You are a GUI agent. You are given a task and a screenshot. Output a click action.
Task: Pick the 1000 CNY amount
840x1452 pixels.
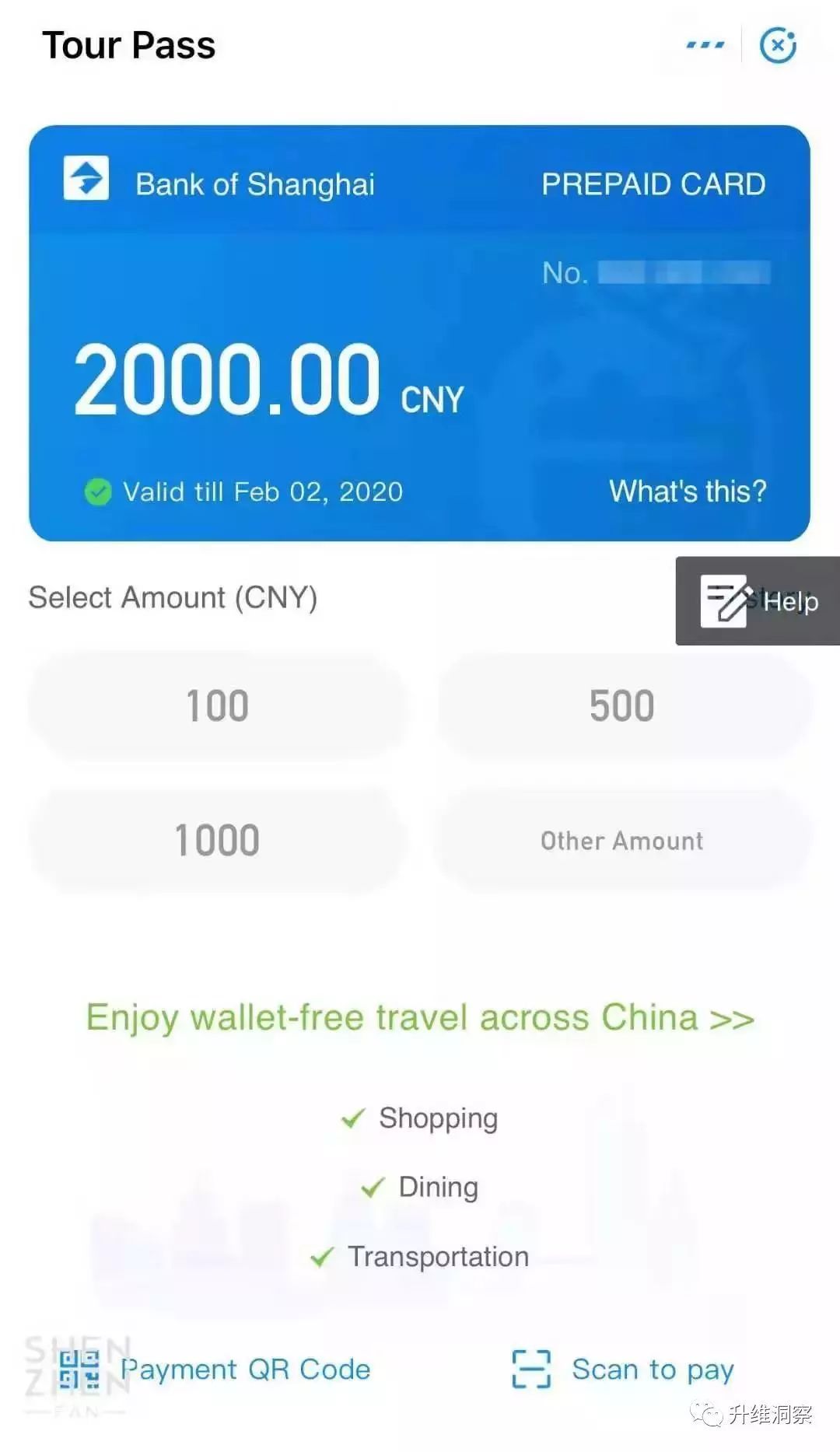(x=218, y=841)
